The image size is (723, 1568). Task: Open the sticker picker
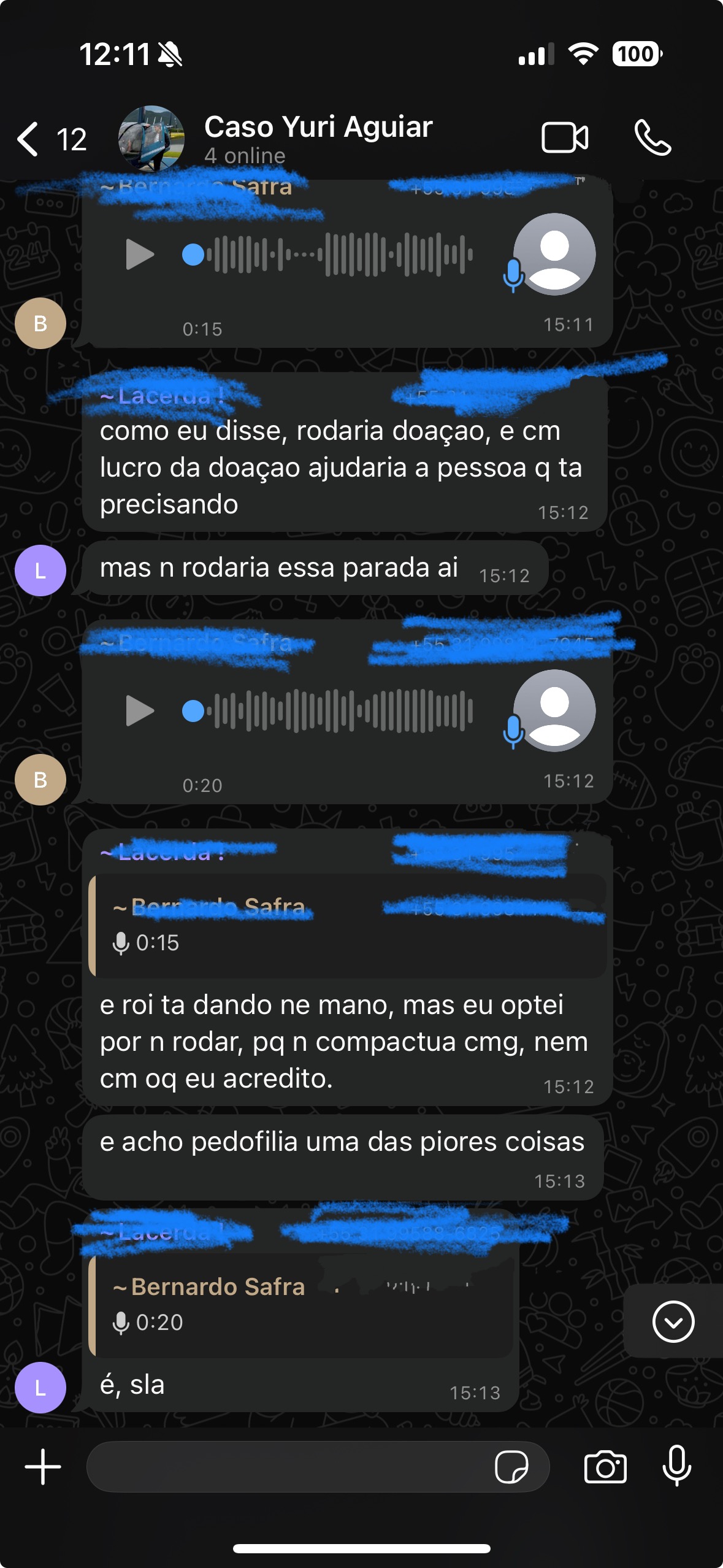coord(511,1467)
